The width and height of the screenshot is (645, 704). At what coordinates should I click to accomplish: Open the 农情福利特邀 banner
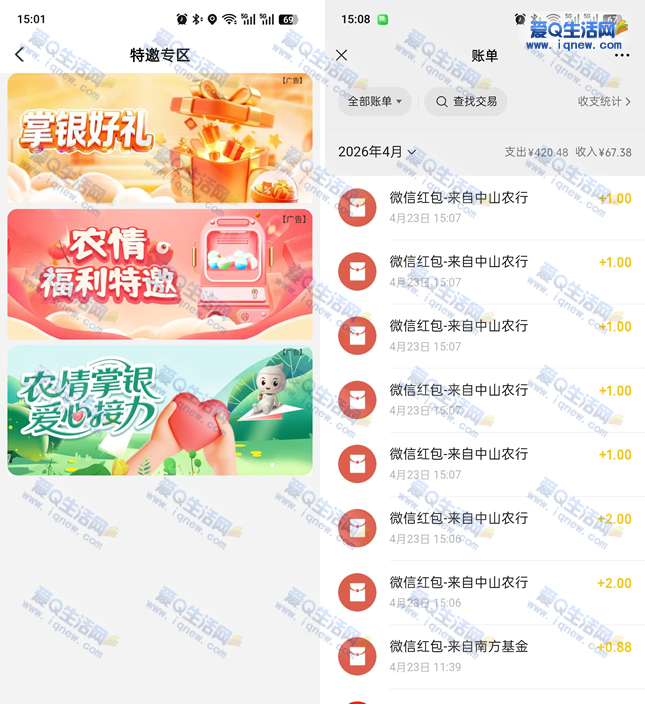point(160,274)
